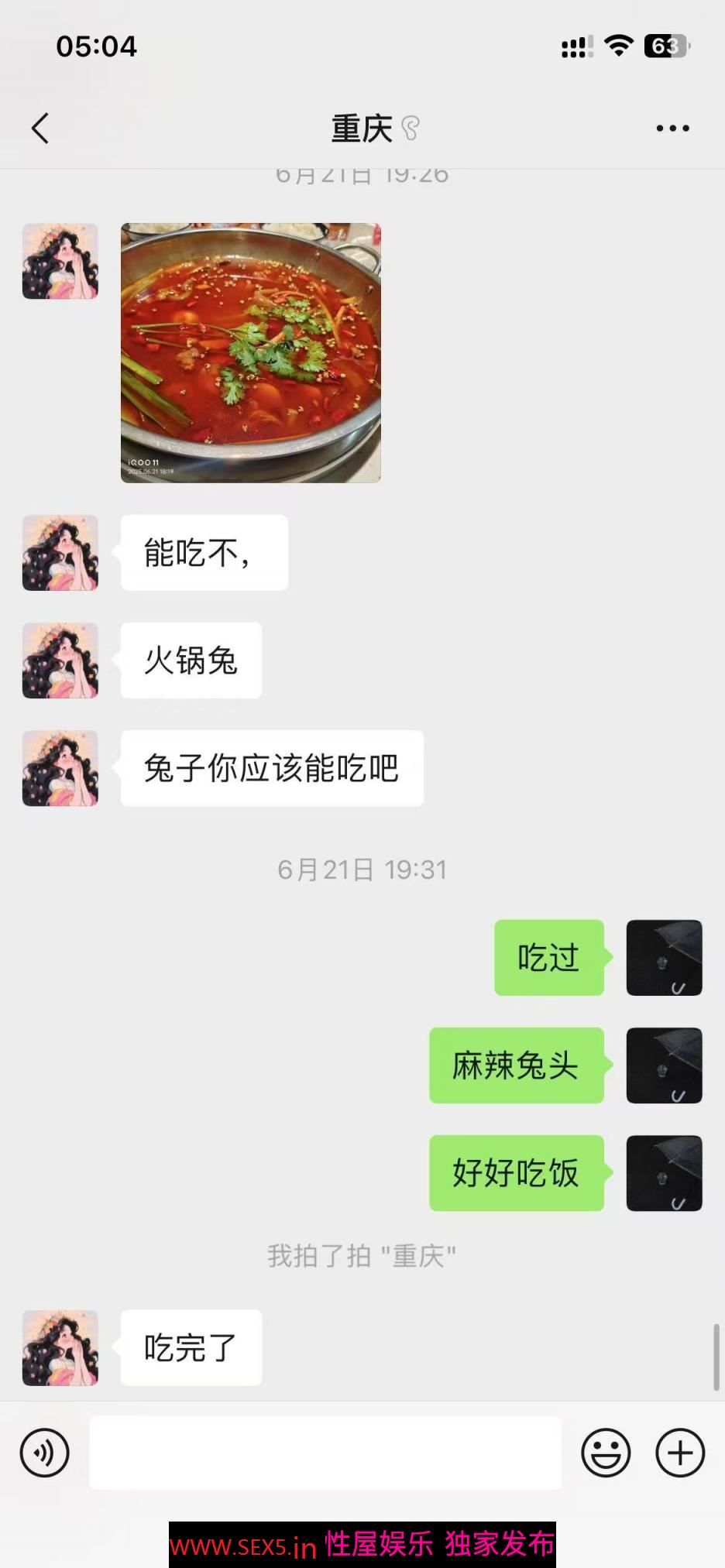This screenshot has width=725, height=1568.
Task: Open the plus attachment menu
Action: 680,1453
